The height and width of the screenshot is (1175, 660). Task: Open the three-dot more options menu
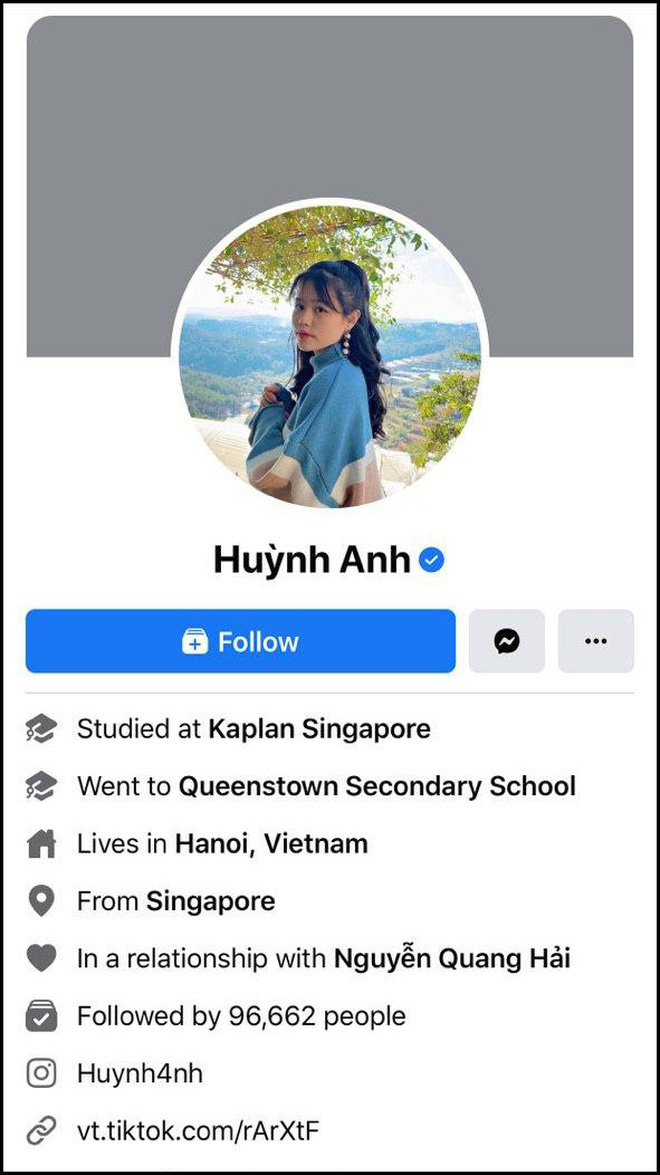[596, 641]
